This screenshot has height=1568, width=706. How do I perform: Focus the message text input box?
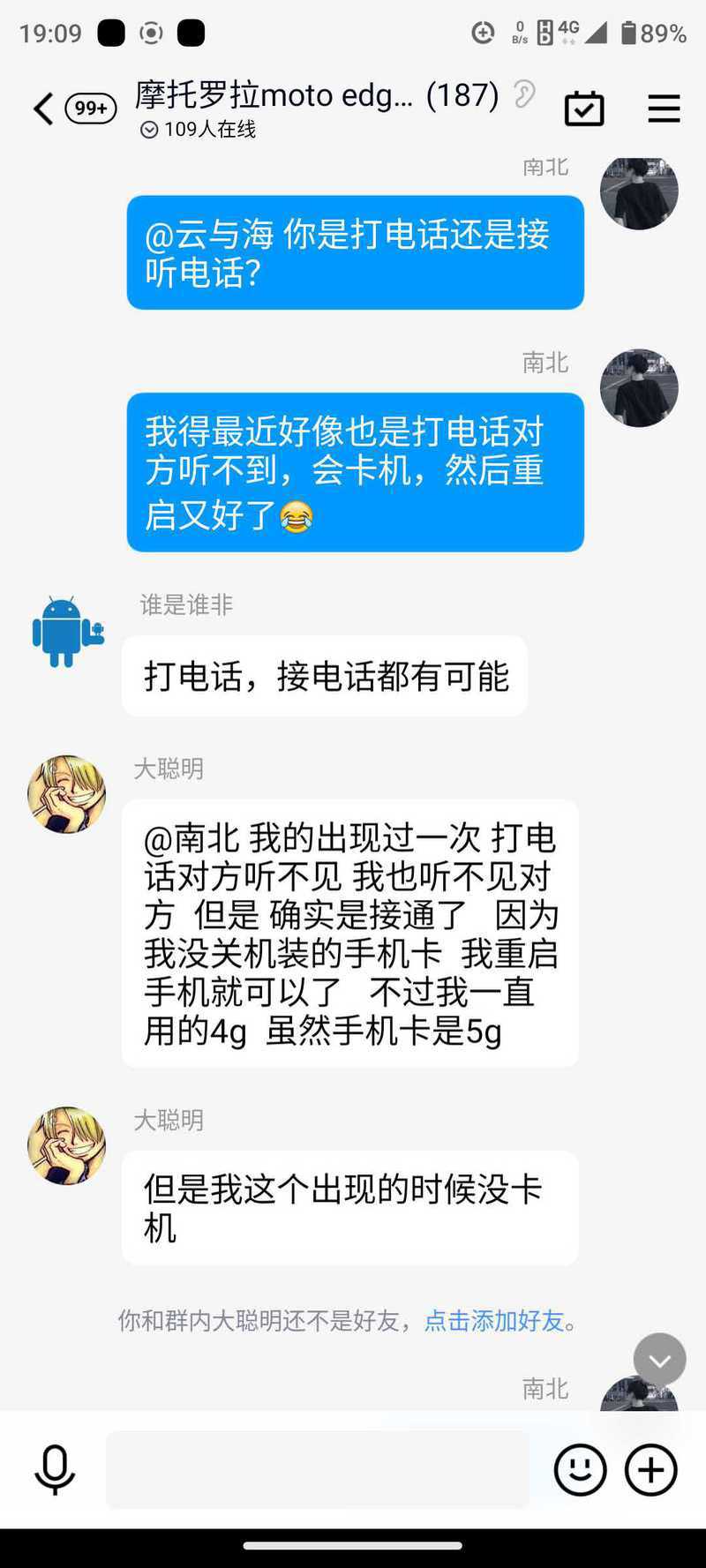(318, 1469)
